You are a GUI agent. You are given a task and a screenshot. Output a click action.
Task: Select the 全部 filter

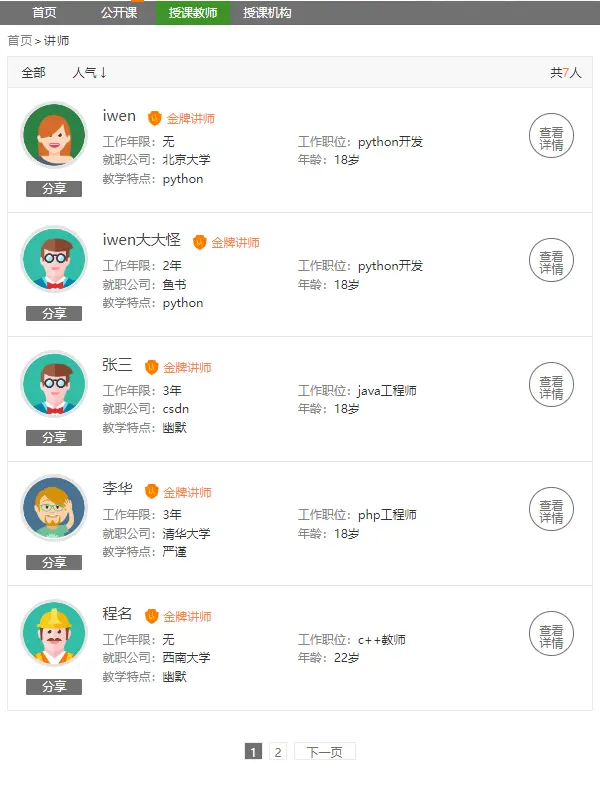[x=33, y=73]
